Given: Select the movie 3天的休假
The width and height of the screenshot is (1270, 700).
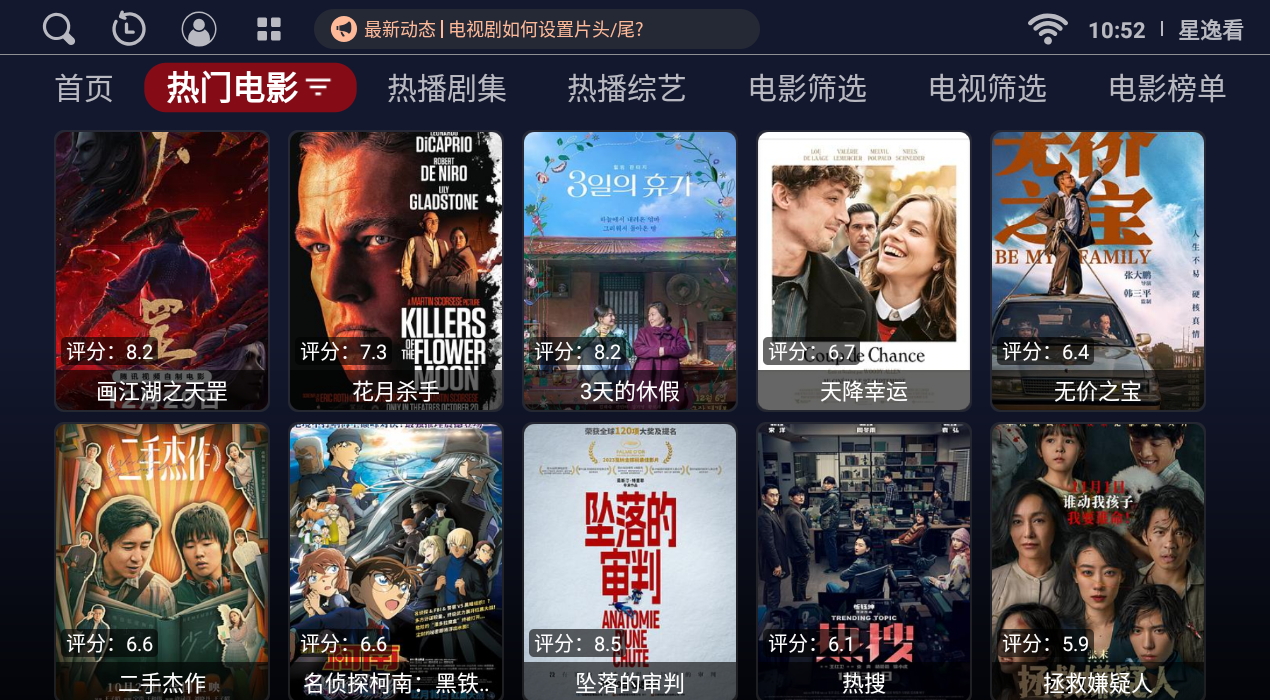Looking at the screenshot, I should 630,270.
